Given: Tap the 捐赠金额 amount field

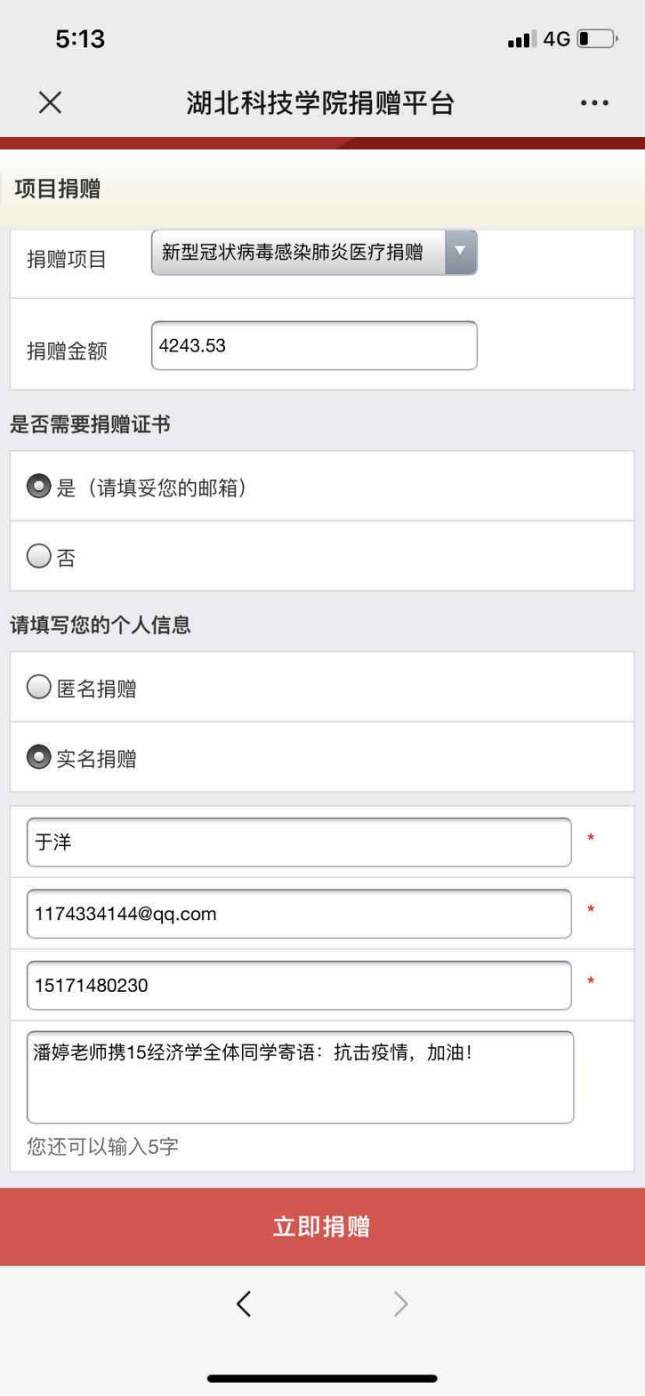Looking at the screenshot, I should tap(313, 346).
